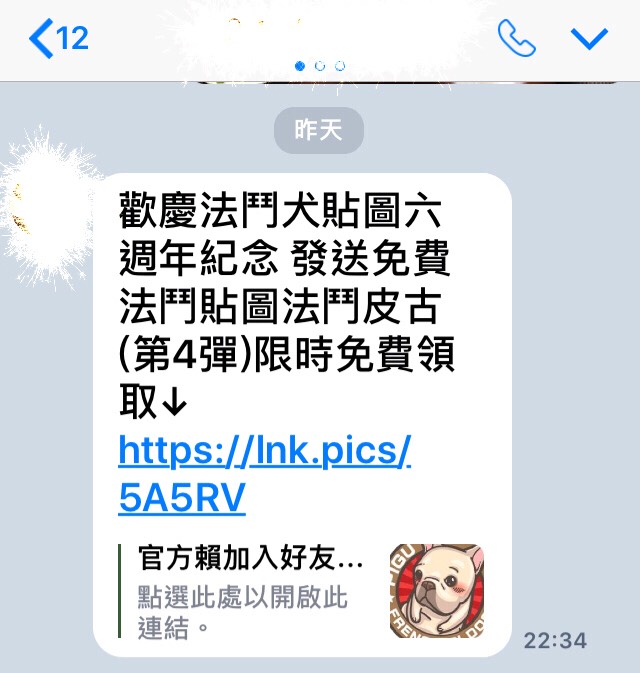This screenshot has height=673, width=640.
Task: Open the 官方賴加入好友 link preview card
Action: coord(300,591)
